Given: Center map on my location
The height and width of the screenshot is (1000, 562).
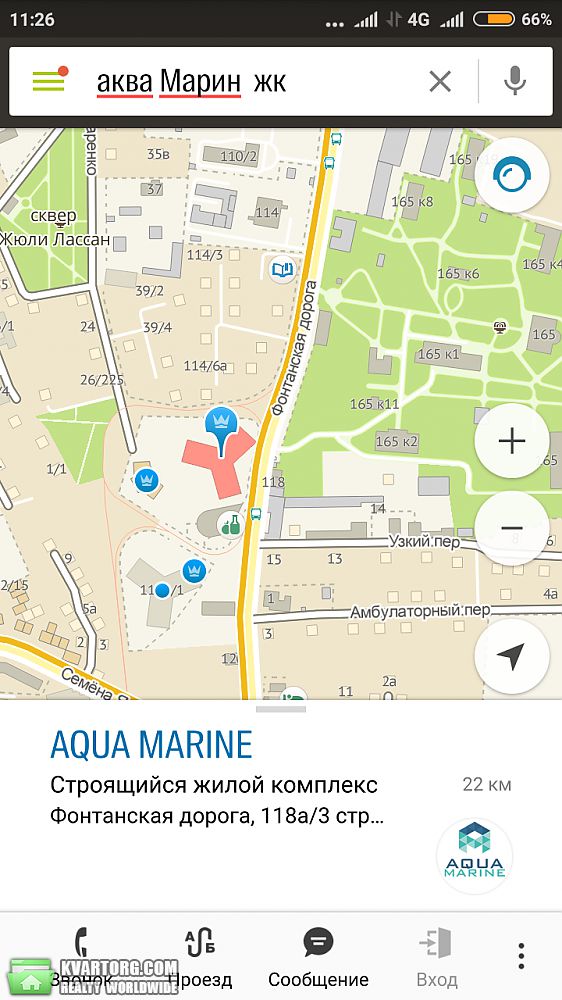Looking at the screenshot, I should pyautogui.click(x=512, y=656).
